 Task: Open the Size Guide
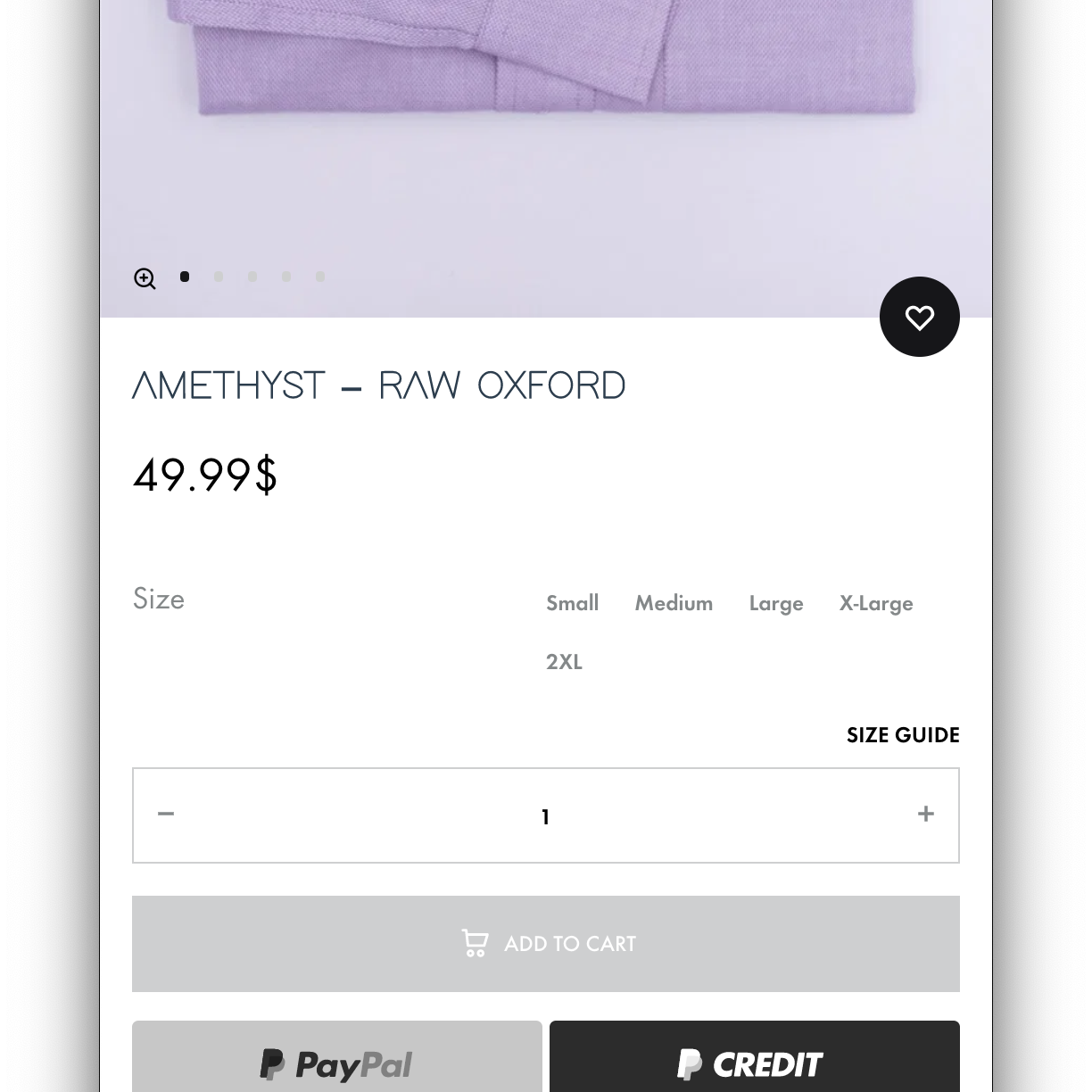902,735
